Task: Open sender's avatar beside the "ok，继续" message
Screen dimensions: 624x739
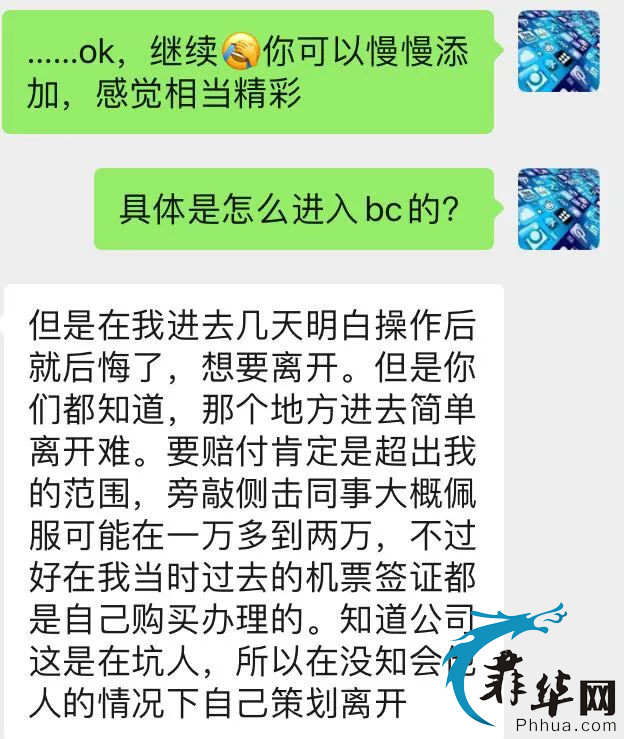Action: coord(558,51)
